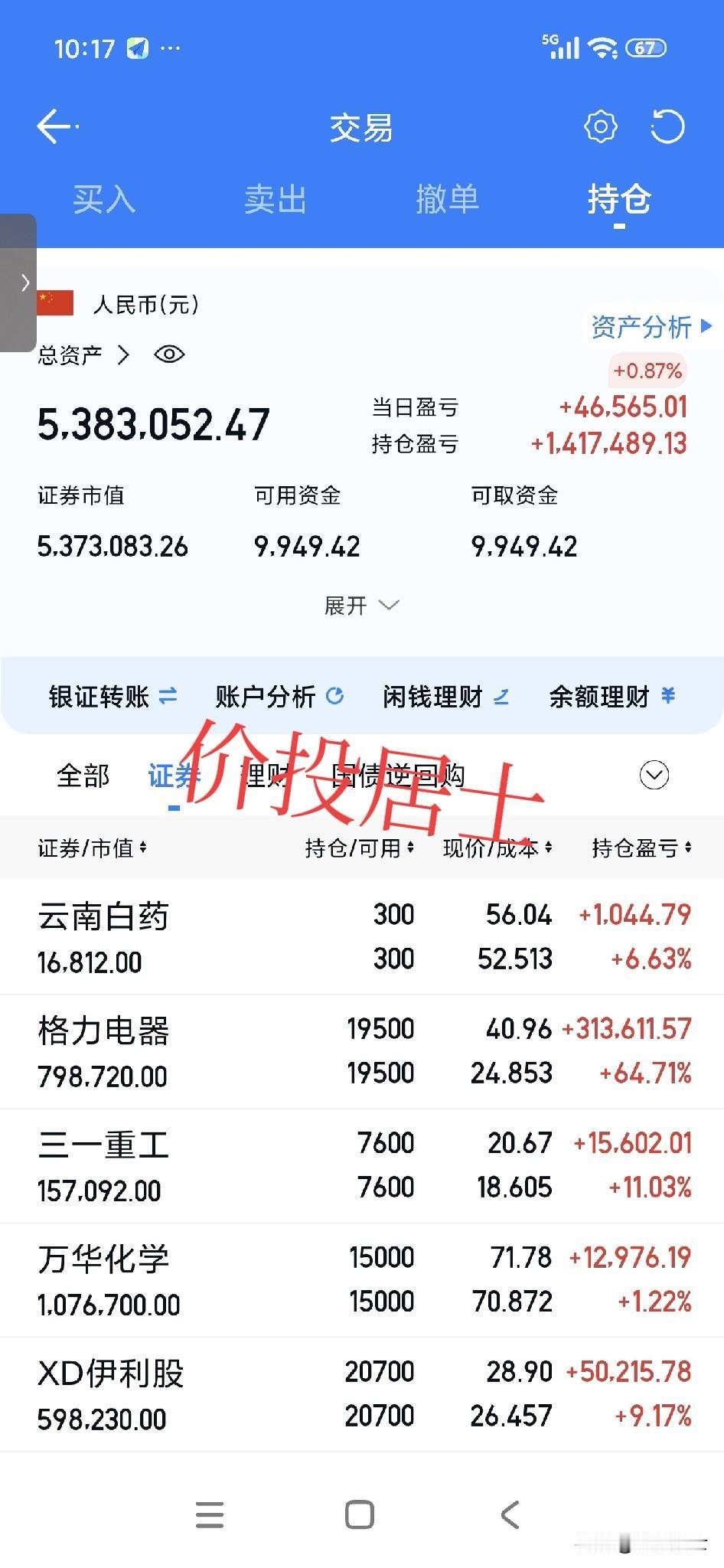The height and width of the screenshot is (1568, 724).
Task: Switch to the 卖出 sell tab
Action: [276, 200]
